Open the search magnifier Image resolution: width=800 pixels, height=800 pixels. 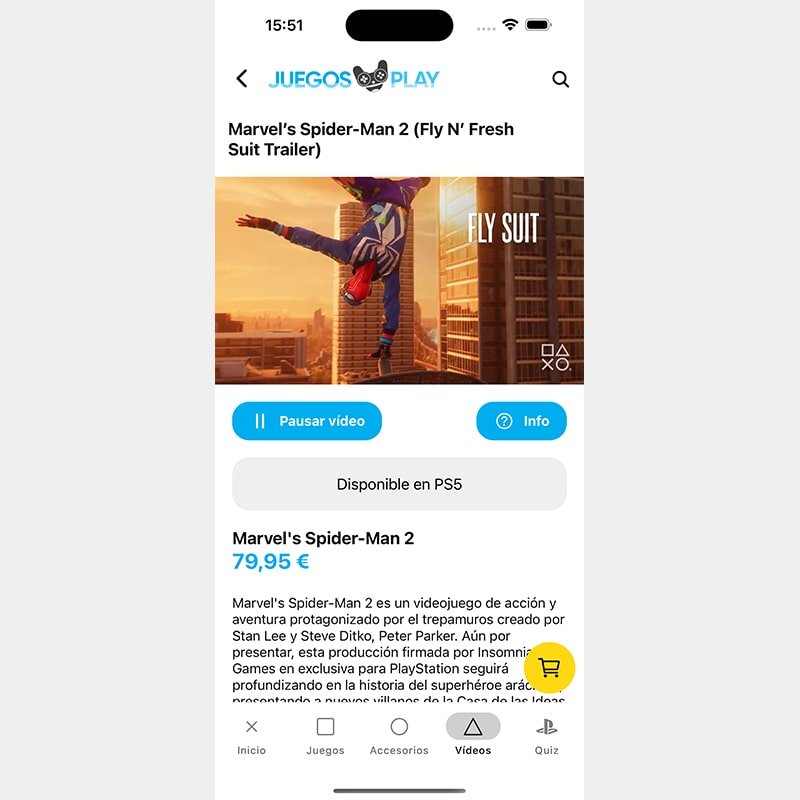pyautogui.click(x=560, y=79)
